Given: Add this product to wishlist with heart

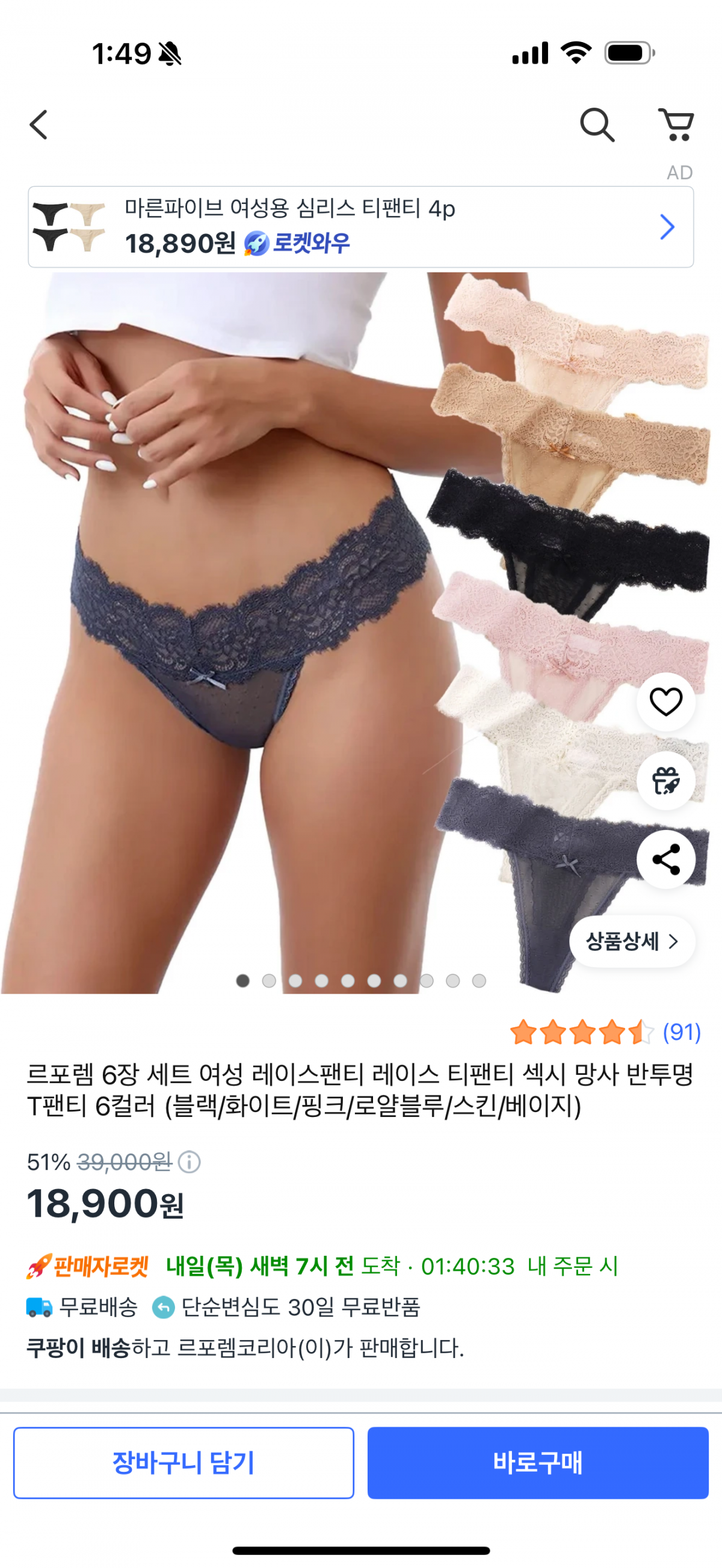Looking at the screenshot, I should (x=665, y=702).
